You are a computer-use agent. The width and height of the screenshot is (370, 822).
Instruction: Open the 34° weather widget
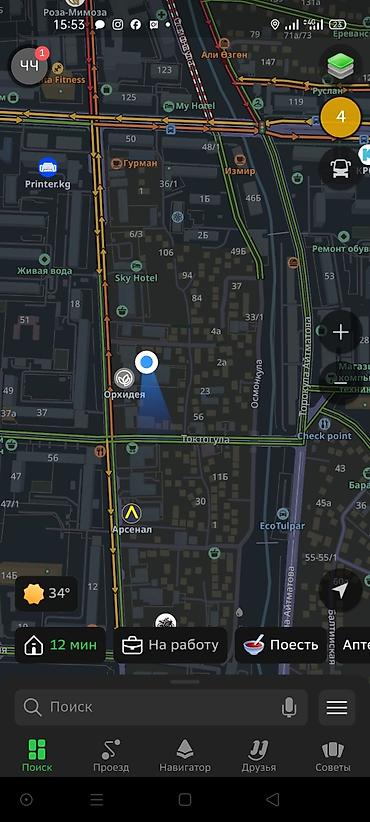coord(47,593)
